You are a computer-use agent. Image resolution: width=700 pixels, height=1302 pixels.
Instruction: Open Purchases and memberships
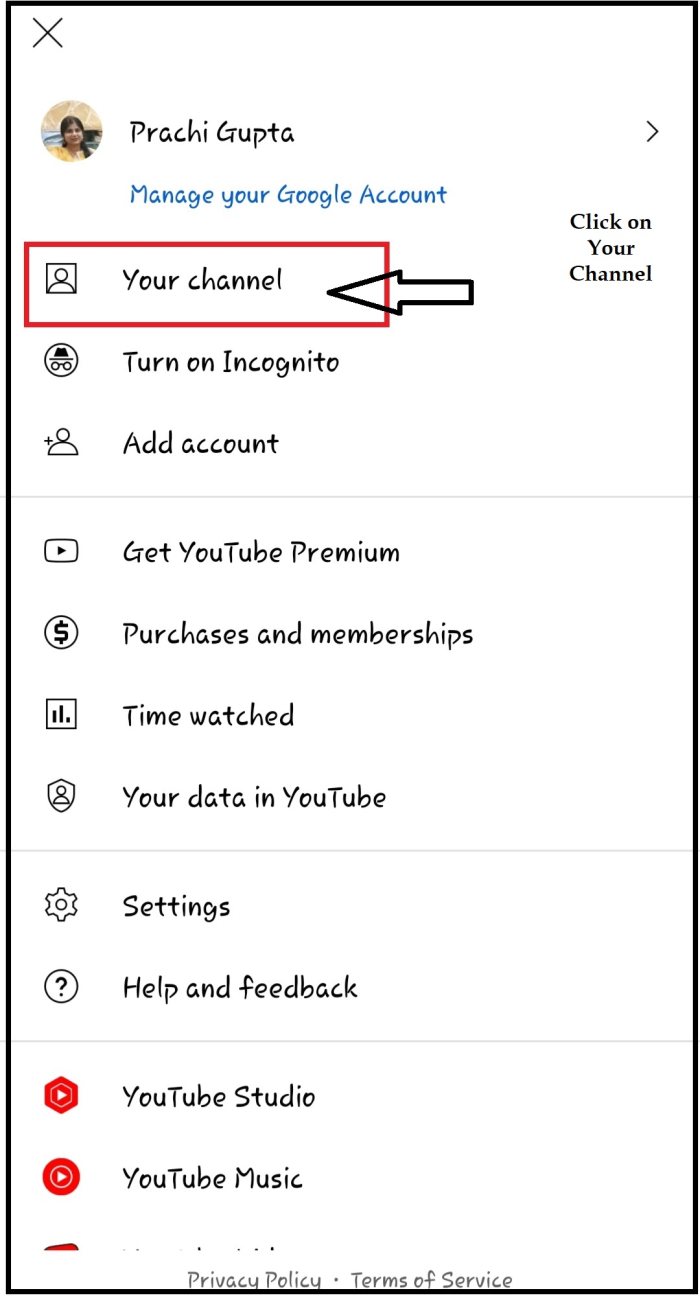pos(297,634)
